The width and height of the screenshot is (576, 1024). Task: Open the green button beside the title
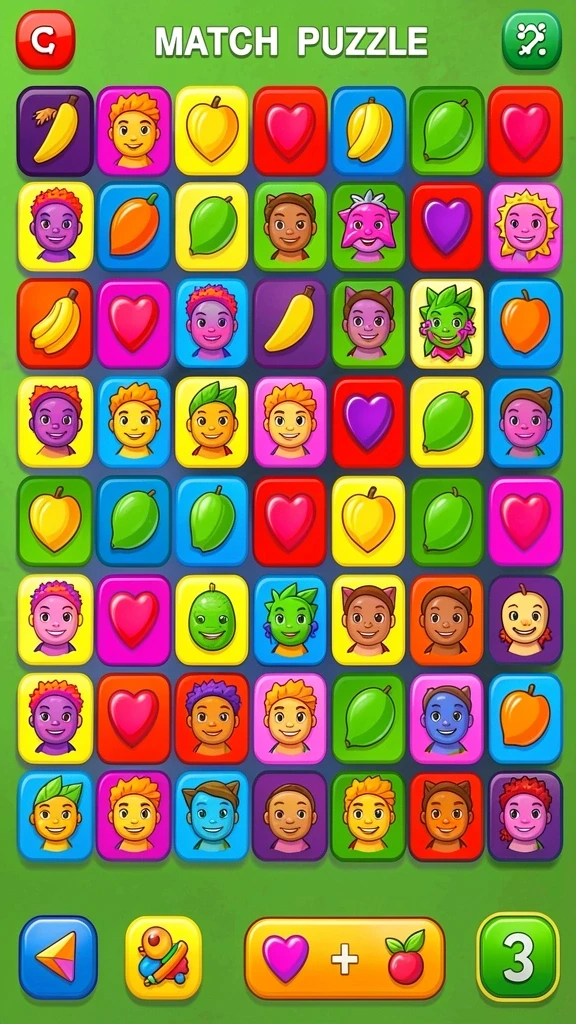tap(532, 40)
